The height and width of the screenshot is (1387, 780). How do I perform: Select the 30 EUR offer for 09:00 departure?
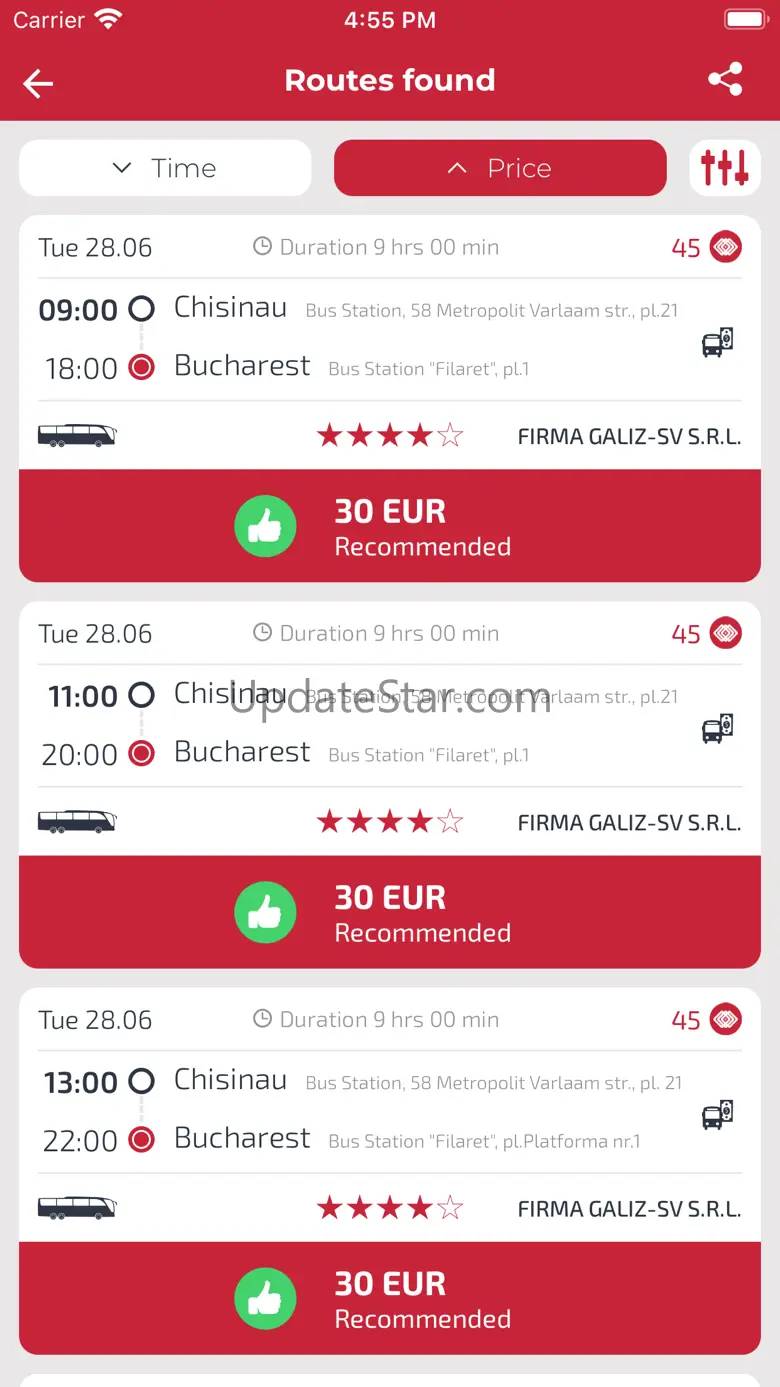pos(390,527)
